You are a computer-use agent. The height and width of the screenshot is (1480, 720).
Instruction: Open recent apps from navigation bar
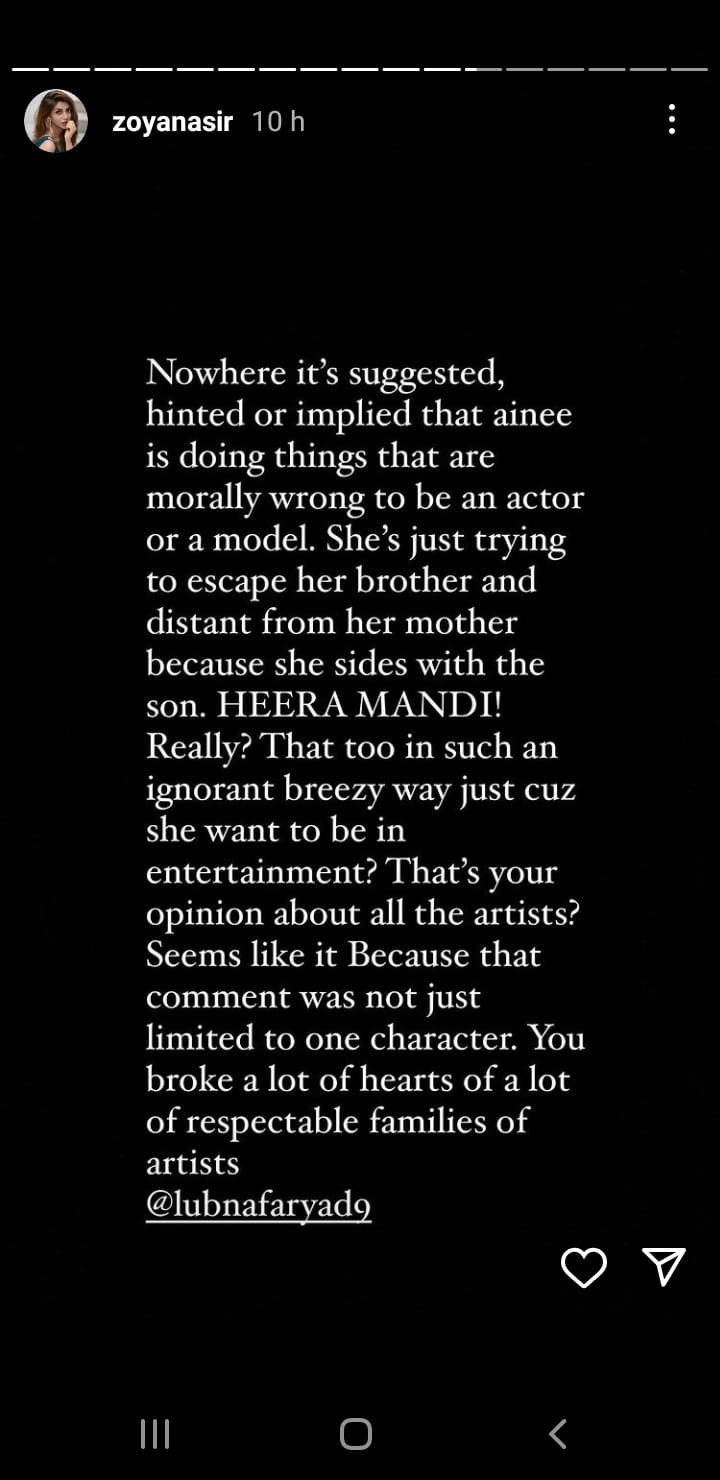155,1433
